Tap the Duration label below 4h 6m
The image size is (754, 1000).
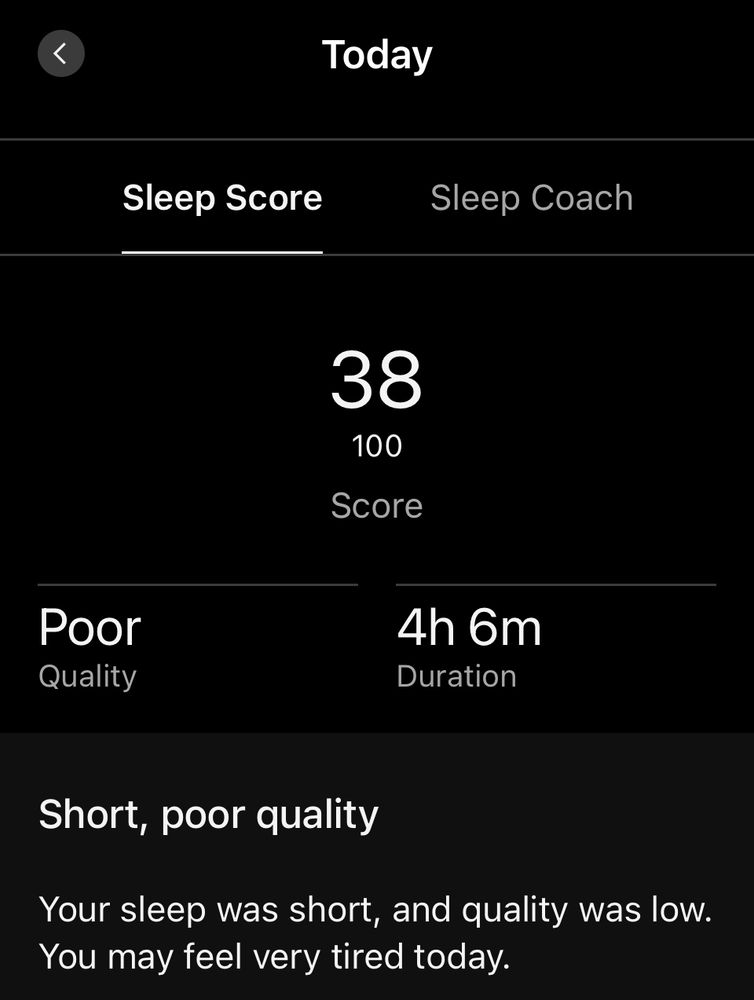(x=457, y=676)
